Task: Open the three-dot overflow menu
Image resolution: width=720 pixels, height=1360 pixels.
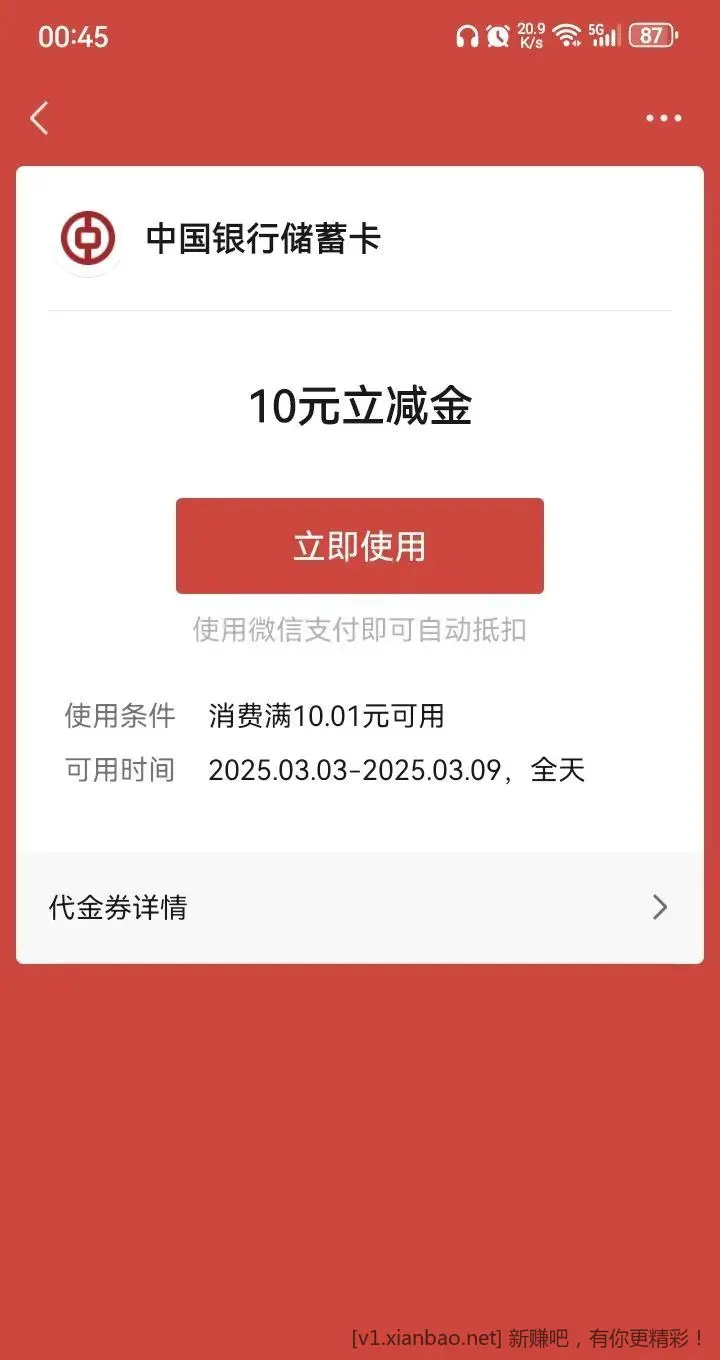Action: [663, 118]
